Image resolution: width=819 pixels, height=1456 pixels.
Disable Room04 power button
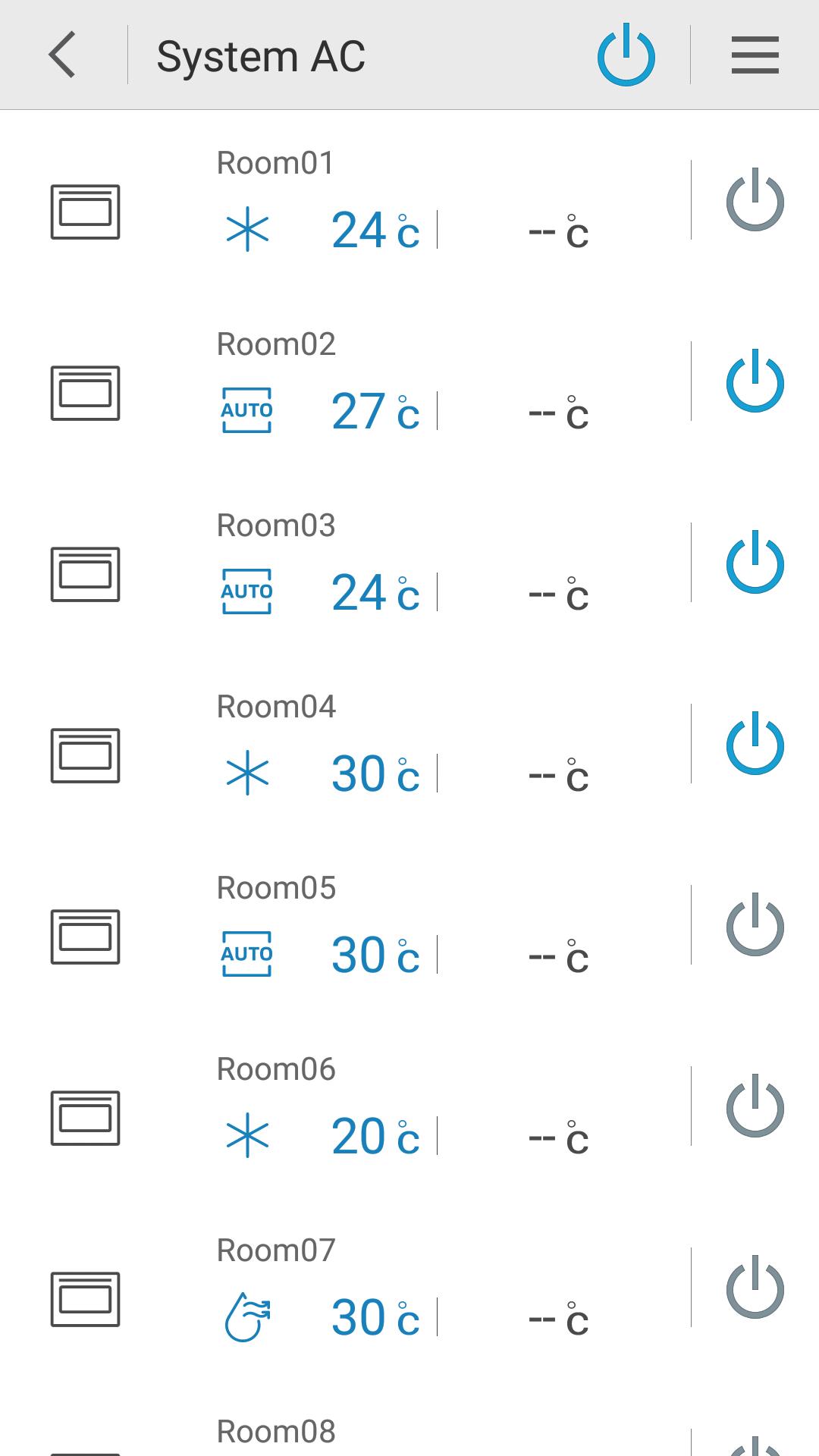coord(755,745)
